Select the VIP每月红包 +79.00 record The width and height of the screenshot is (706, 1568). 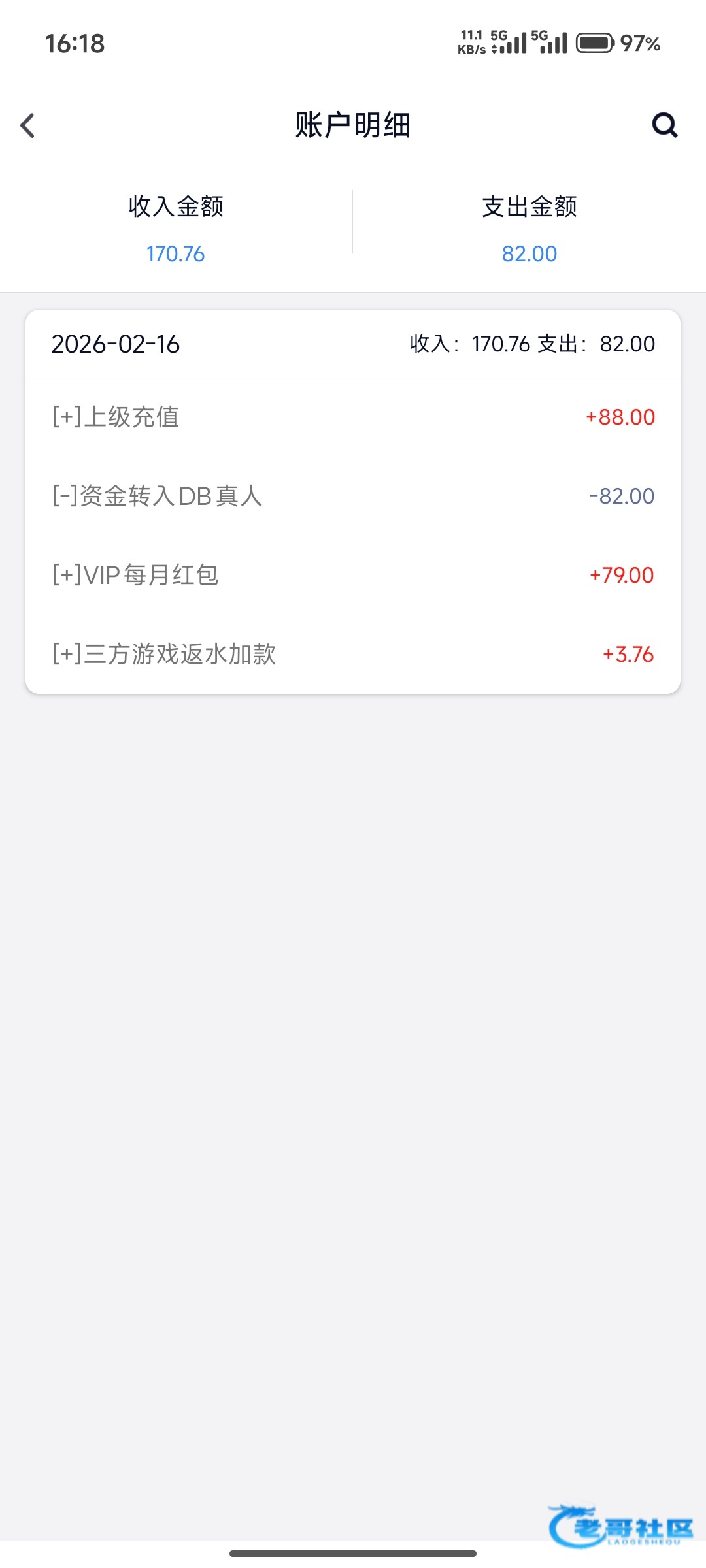[x=353, y=575]
